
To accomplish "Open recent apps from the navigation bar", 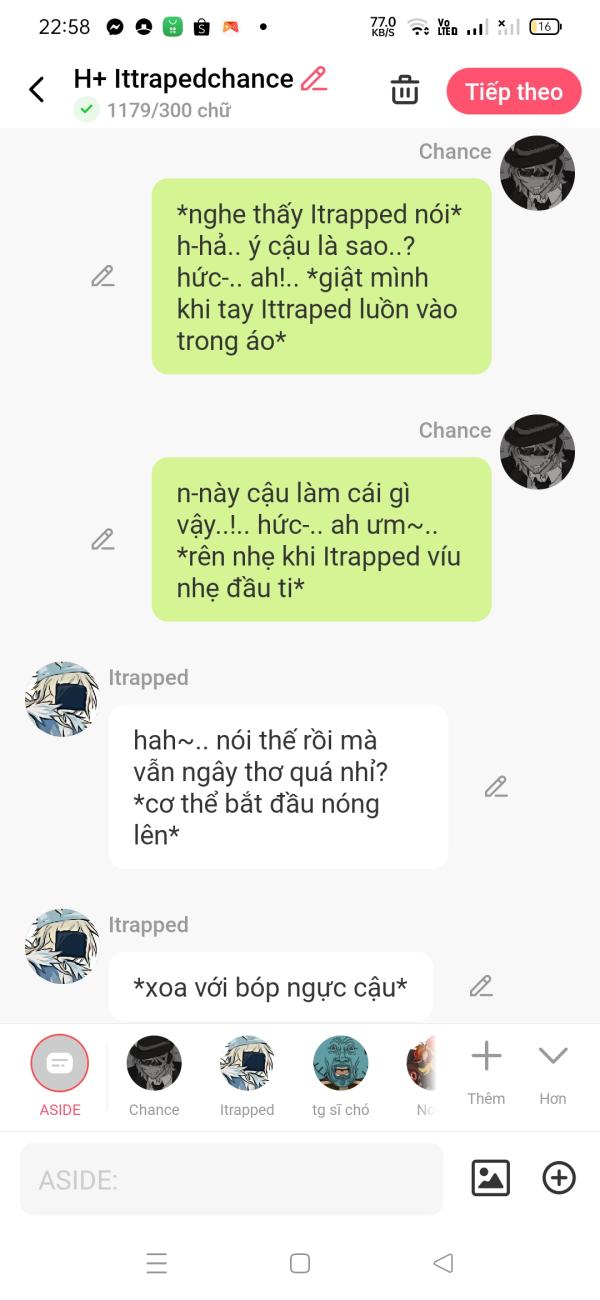I will [x=157, y=1263].
